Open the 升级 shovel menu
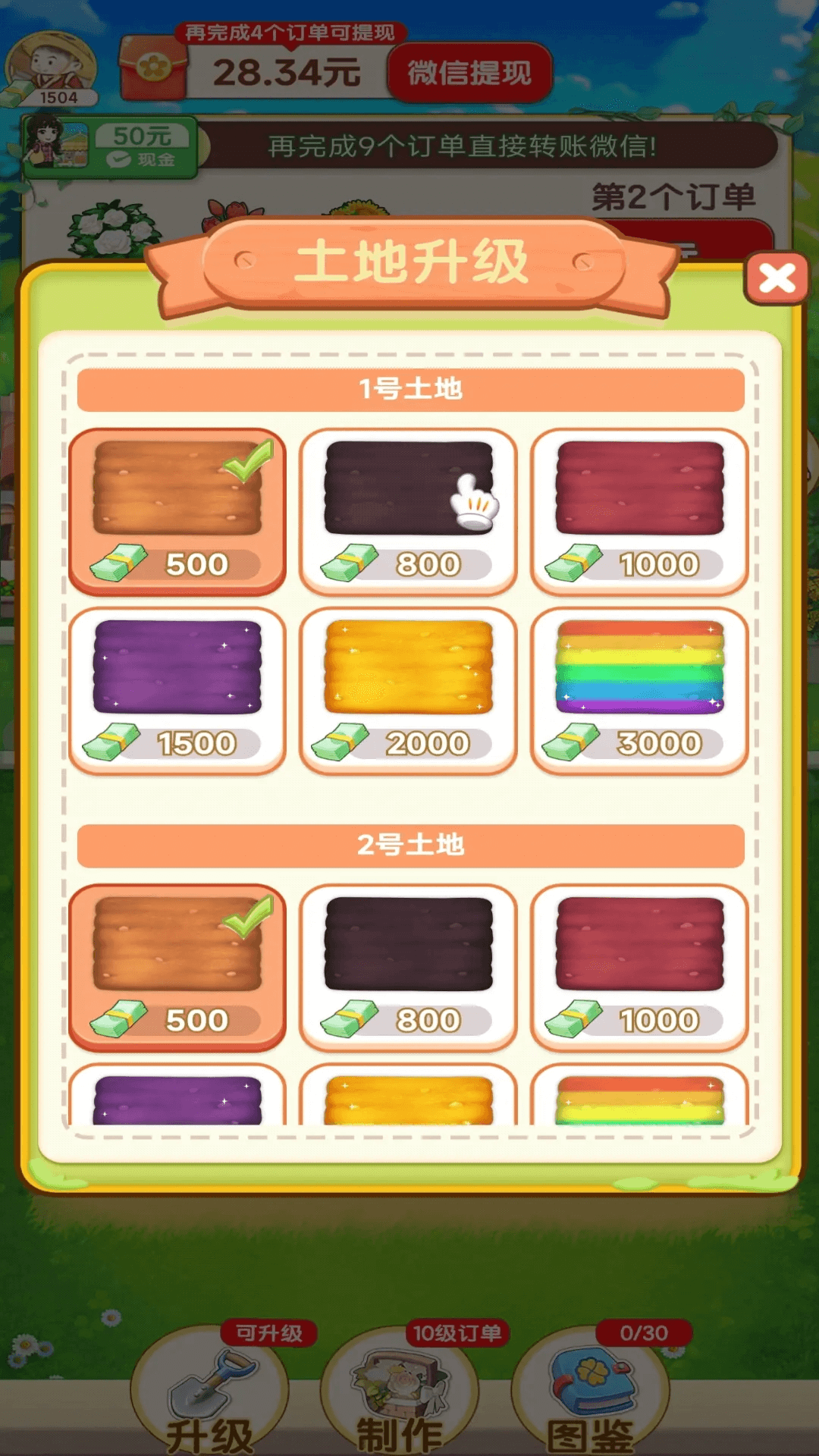 click(x=210, y=1392)
